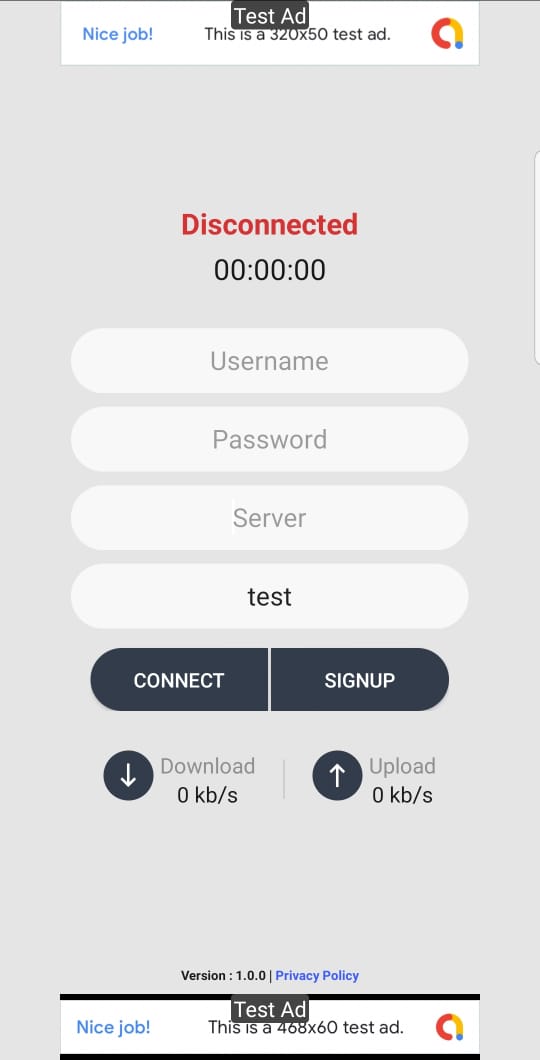Focus the Username field
The width and height of the screenshot is (540, 1060).
pyautogui.click(x=269, y=360)
